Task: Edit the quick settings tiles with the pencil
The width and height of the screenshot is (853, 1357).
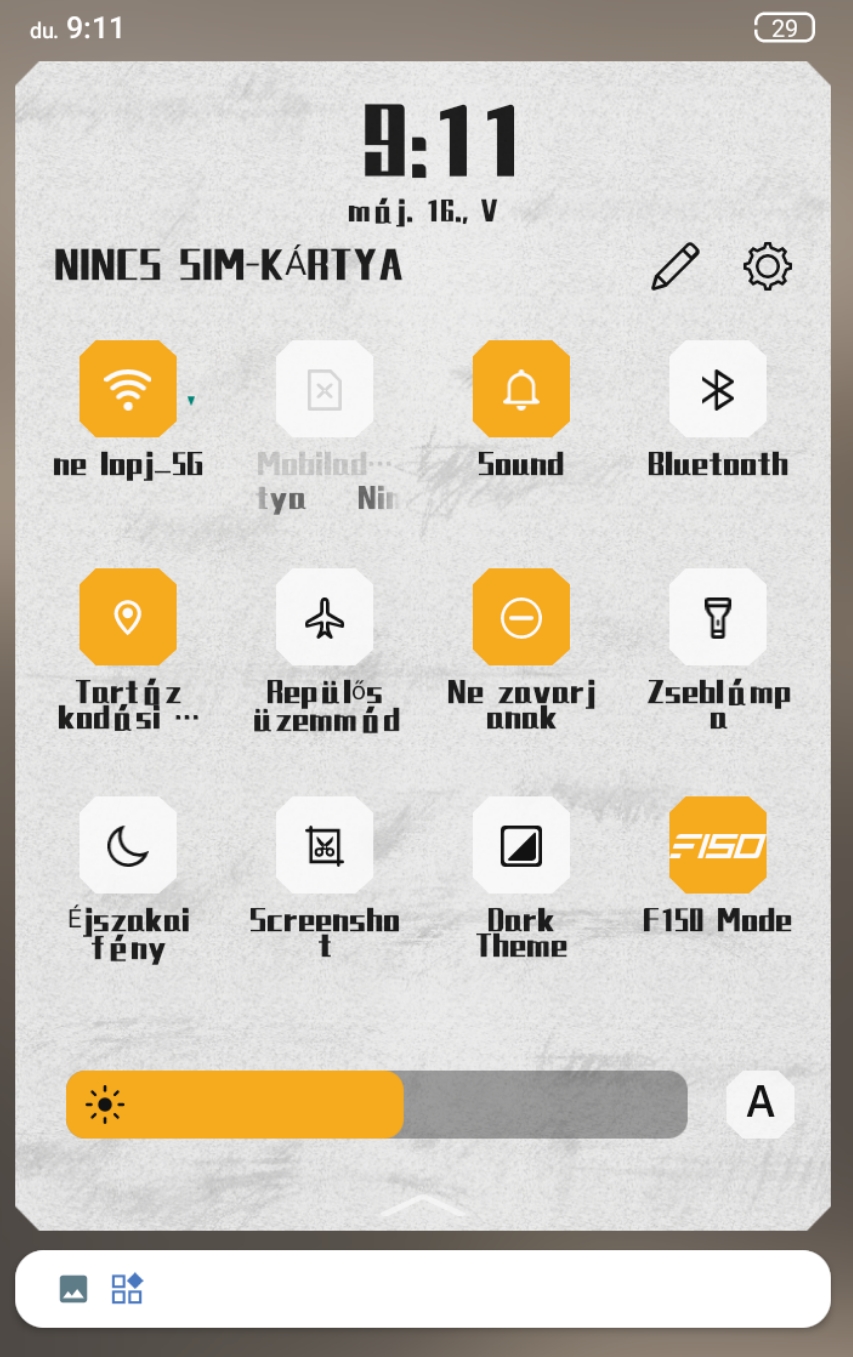Action: (x=675, y=267)
